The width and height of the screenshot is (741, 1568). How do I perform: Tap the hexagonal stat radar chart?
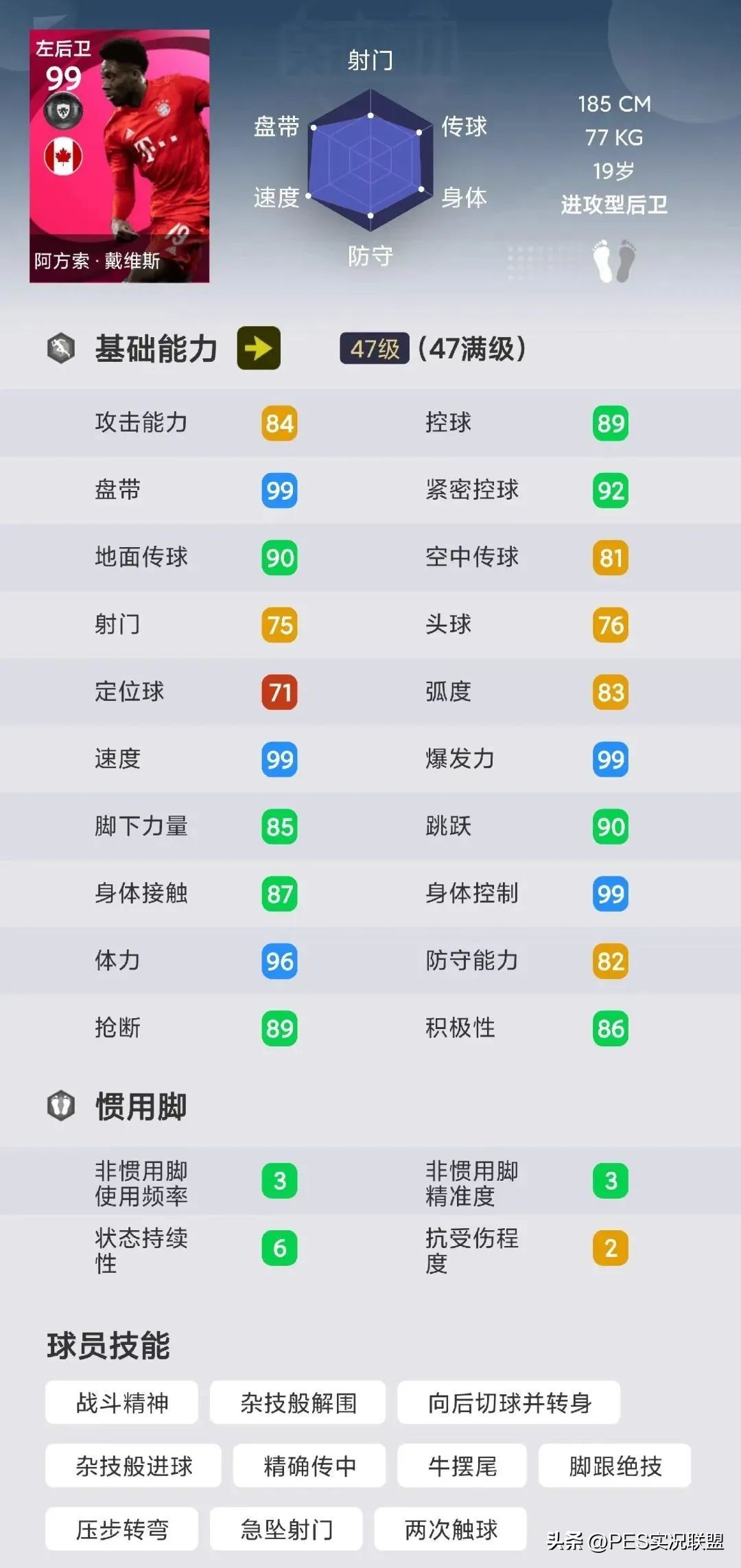click(370, 161)
